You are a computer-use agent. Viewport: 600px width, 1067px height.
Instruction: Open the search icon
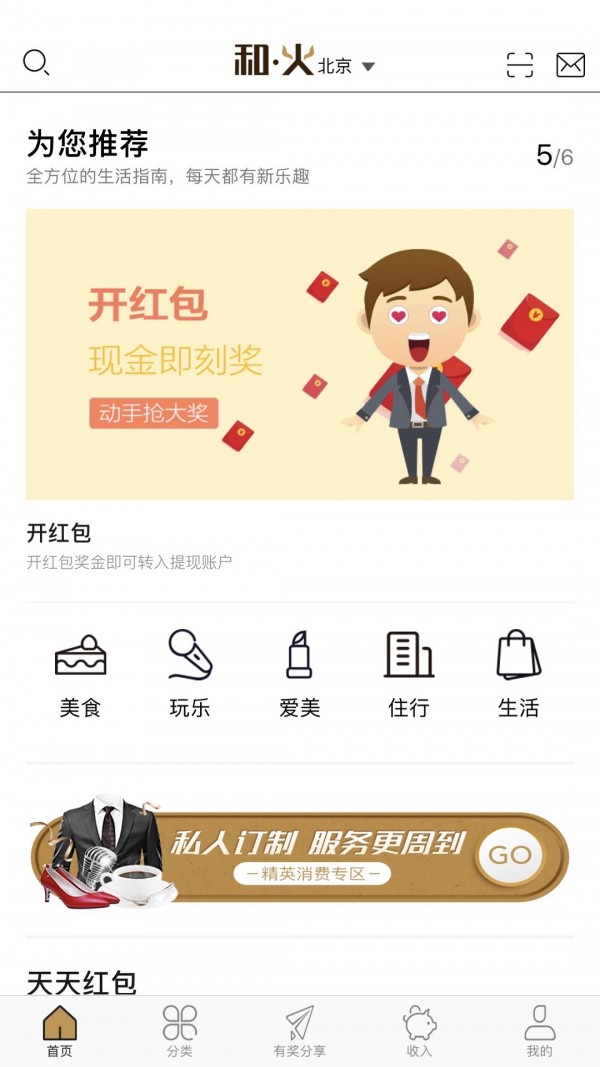click(36, 64)
